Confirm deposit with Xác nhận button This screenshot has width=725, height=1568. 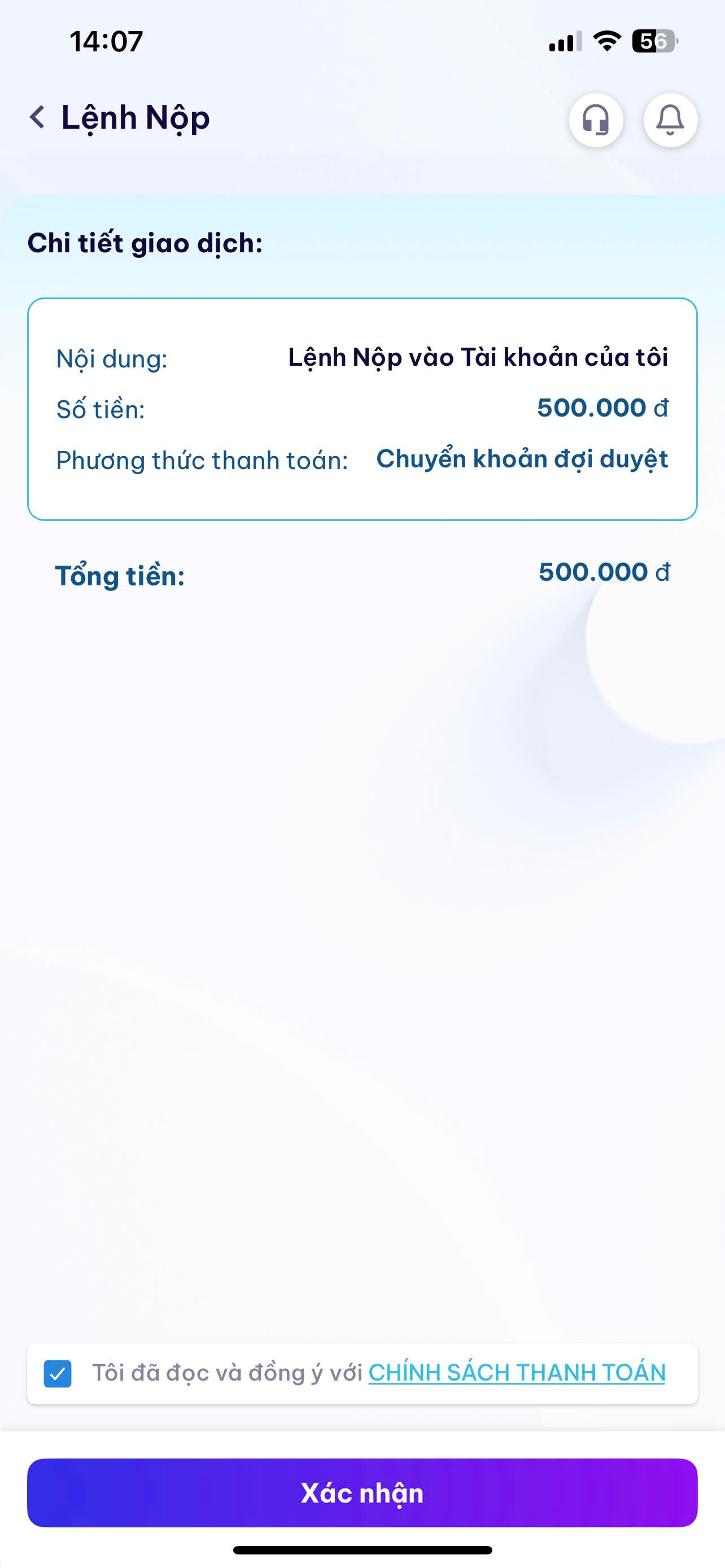[x=362, y=1493]
